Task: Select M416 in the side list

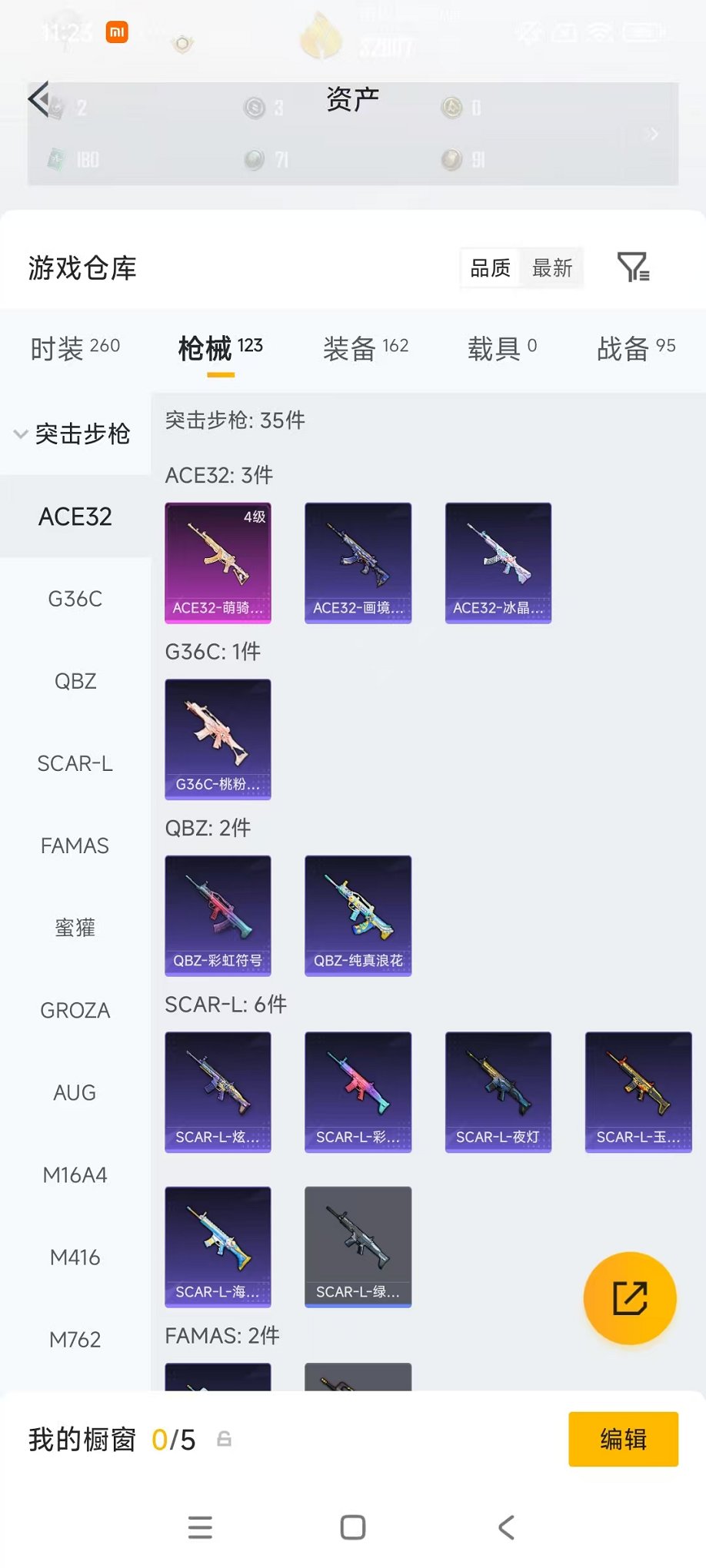Action: pyautogui.click(x=75, y=1257)
